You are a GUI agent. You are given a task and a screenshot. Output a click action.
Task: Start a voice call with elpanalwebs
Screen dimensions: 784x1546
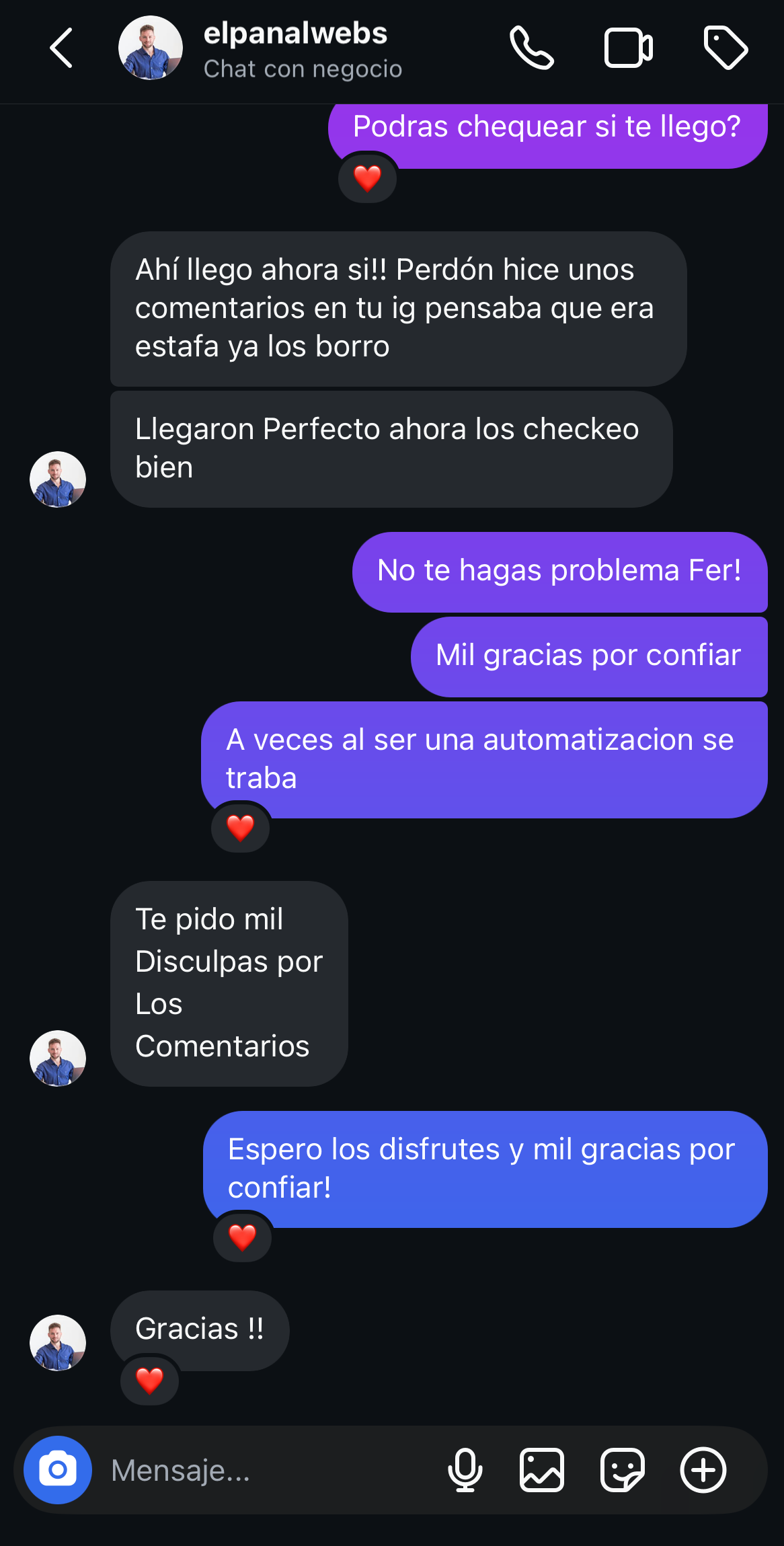(x=531, y=48)
